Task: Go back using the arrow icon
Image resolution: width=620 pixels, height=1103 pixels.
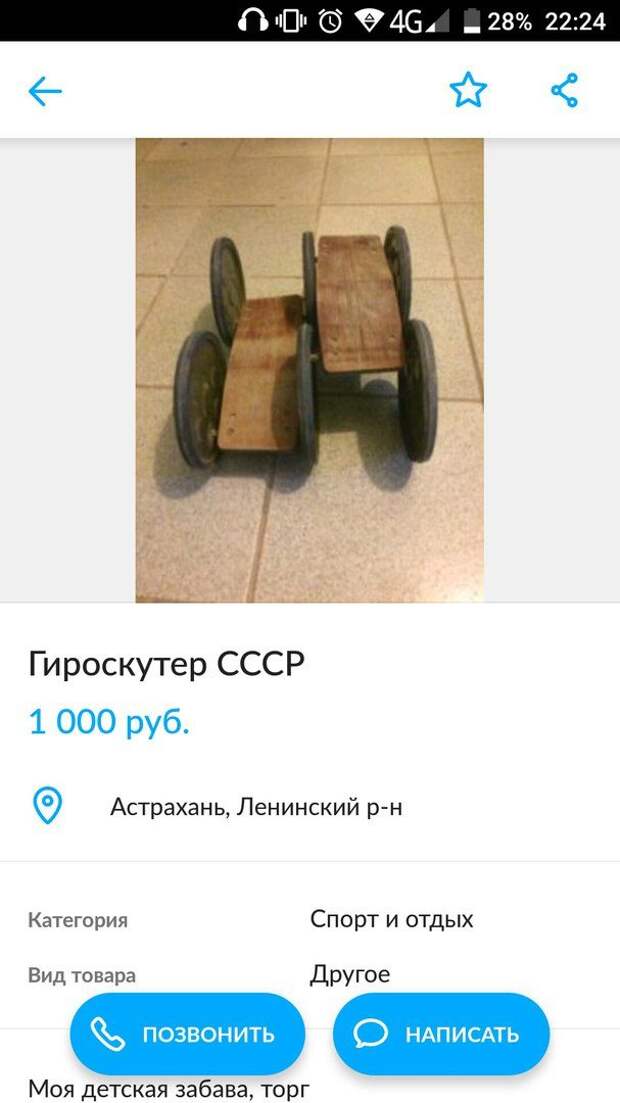Action: point(45,92)
